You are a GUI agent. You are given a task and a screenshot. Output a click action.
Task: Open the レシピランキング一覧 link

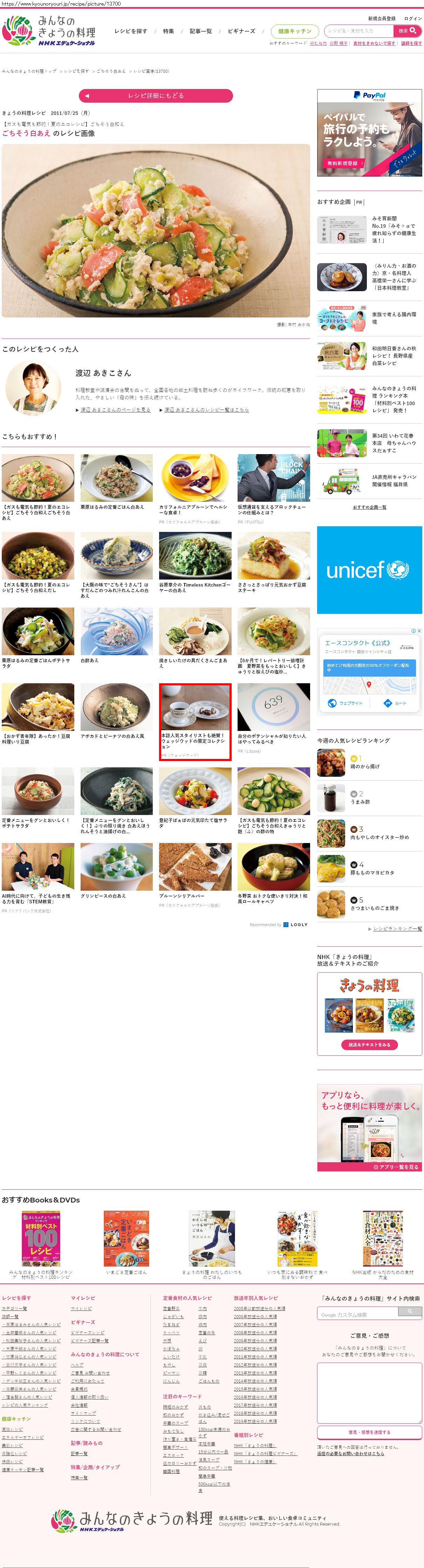[x=397, y=928]
